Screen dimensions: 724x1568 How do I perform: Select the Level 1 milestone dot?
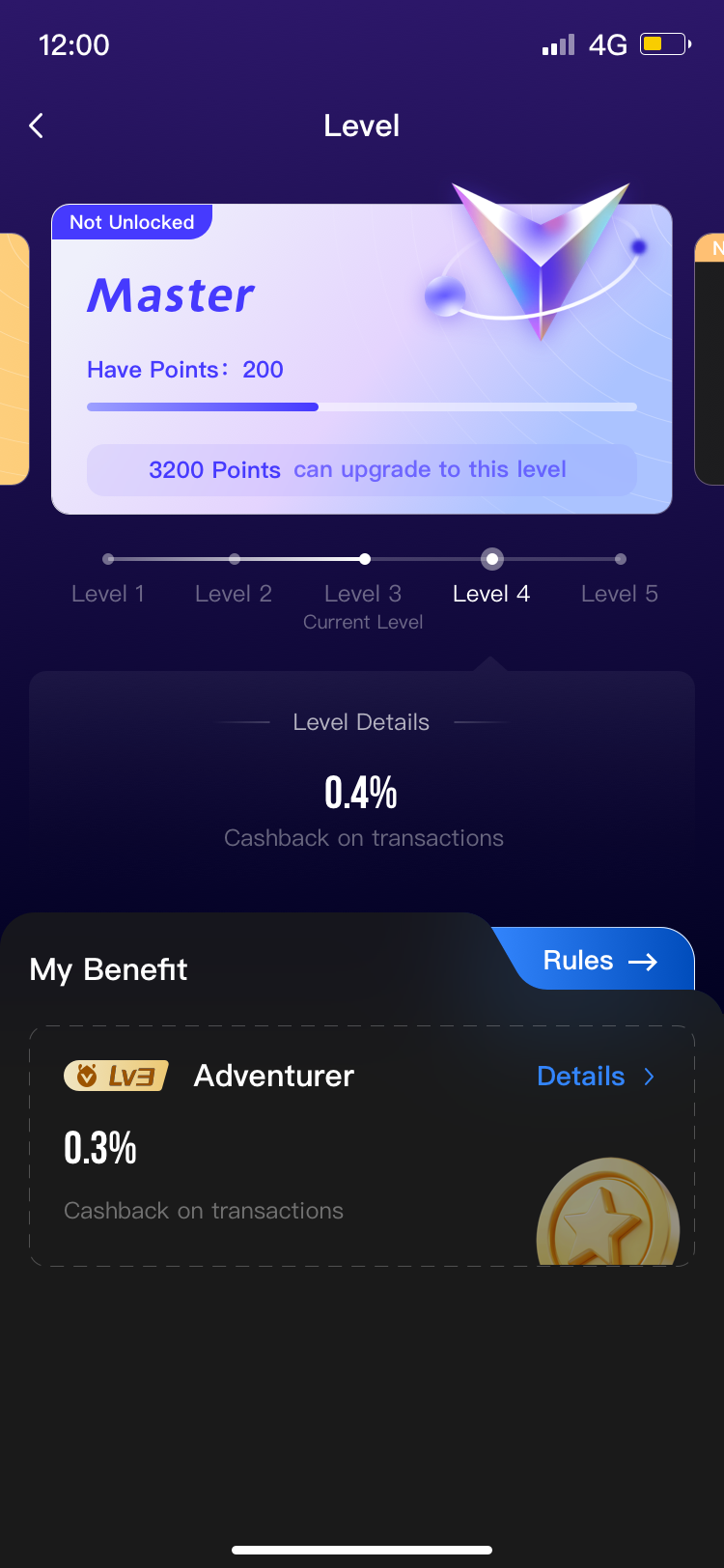108,558
